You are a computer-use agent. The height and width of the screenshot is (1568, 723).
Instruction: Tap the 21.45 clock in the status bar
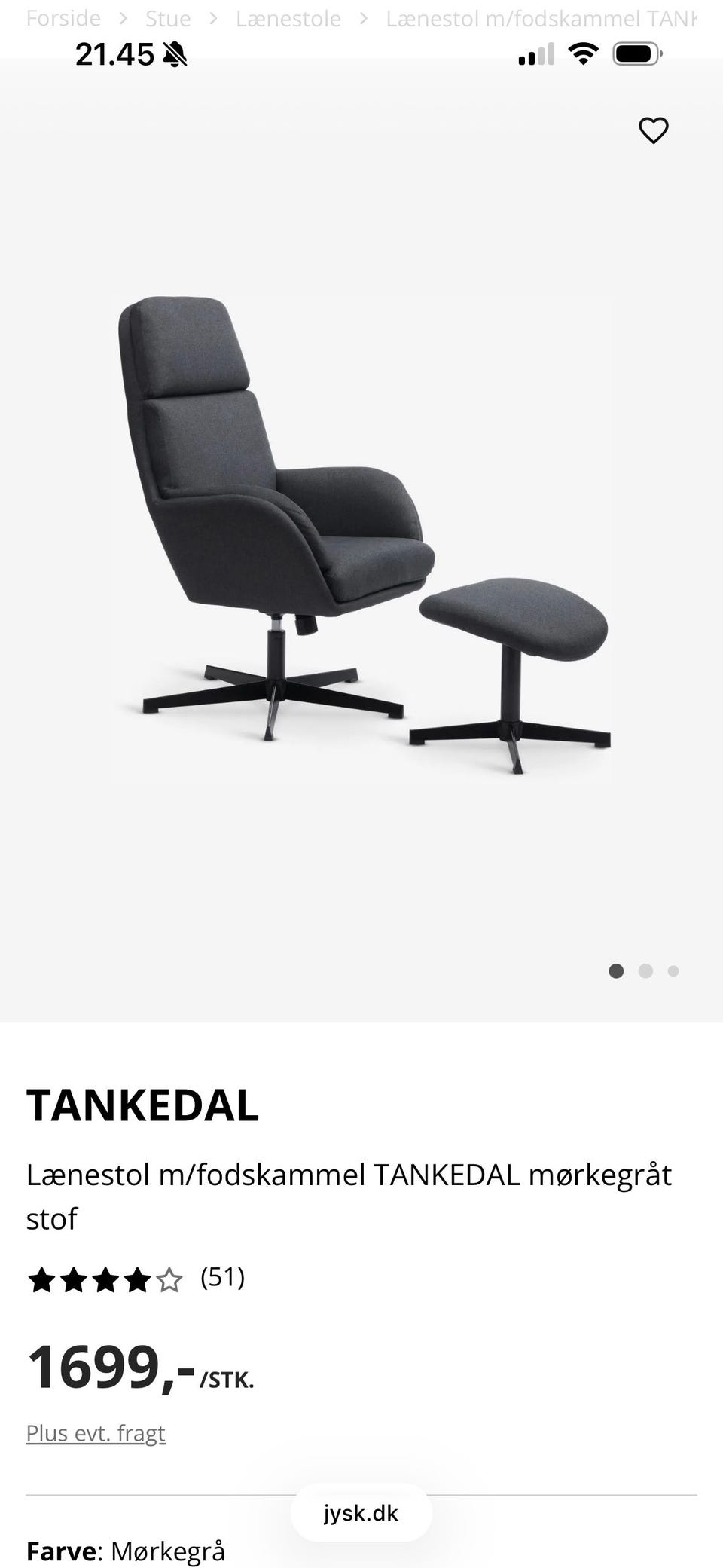pyautogui.click(x=114, y=54)
